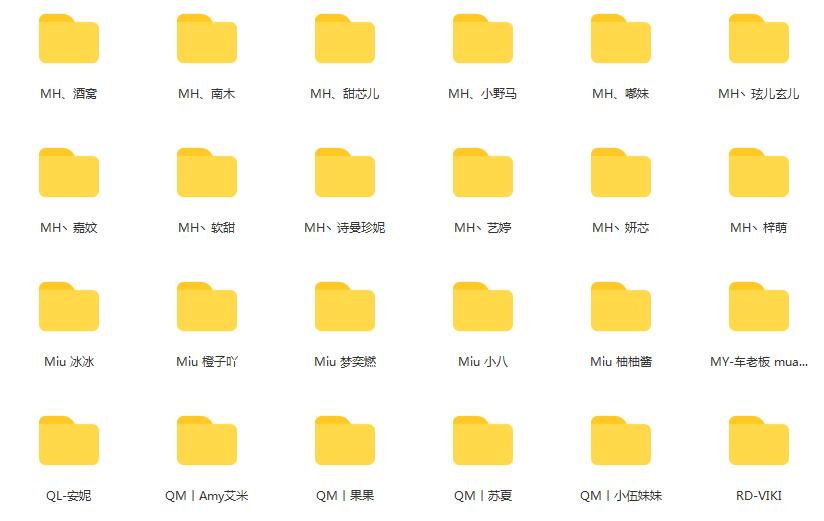Open the Miu 冰冰 folder
Image resolution: width=824 pixels, height=521 pixels.
click(x=68, y=308)
